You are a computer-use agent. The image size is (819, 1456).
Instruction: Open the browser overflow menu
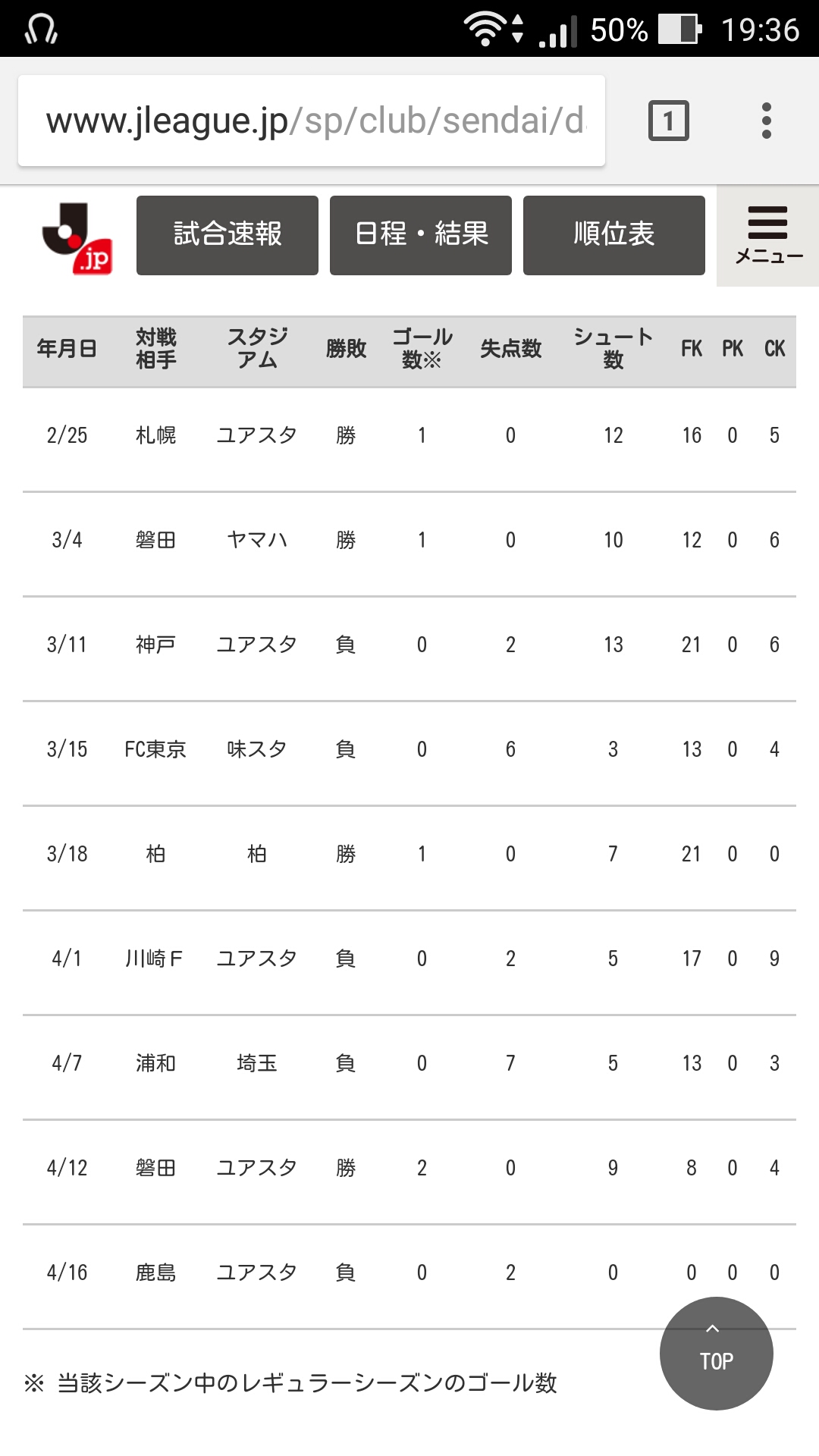(767, 121)
